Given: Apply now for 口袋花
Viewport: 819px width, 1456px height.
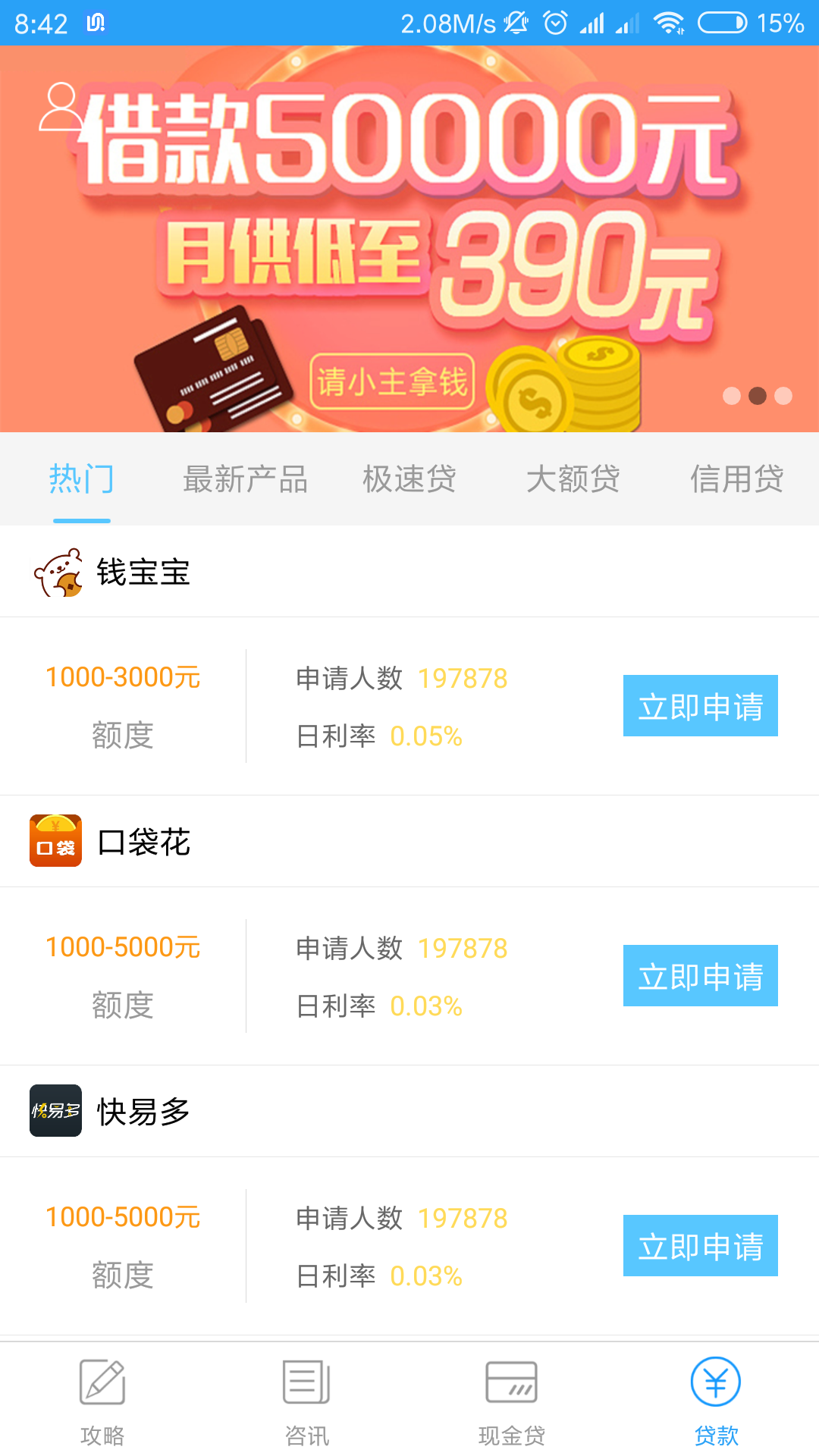Looking at the screenshot, I should 700,976.
